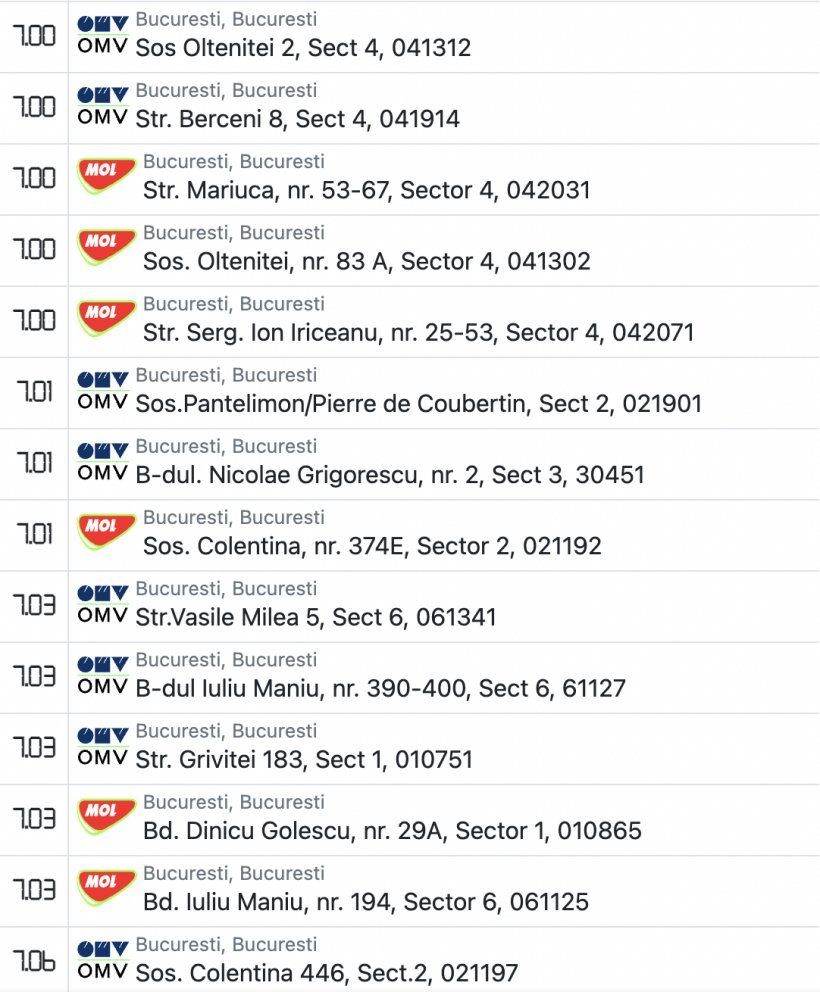Select OMV station at Sos. Colentina 446
The width and height of the screenshot is (820, 992).
(326, 973)
